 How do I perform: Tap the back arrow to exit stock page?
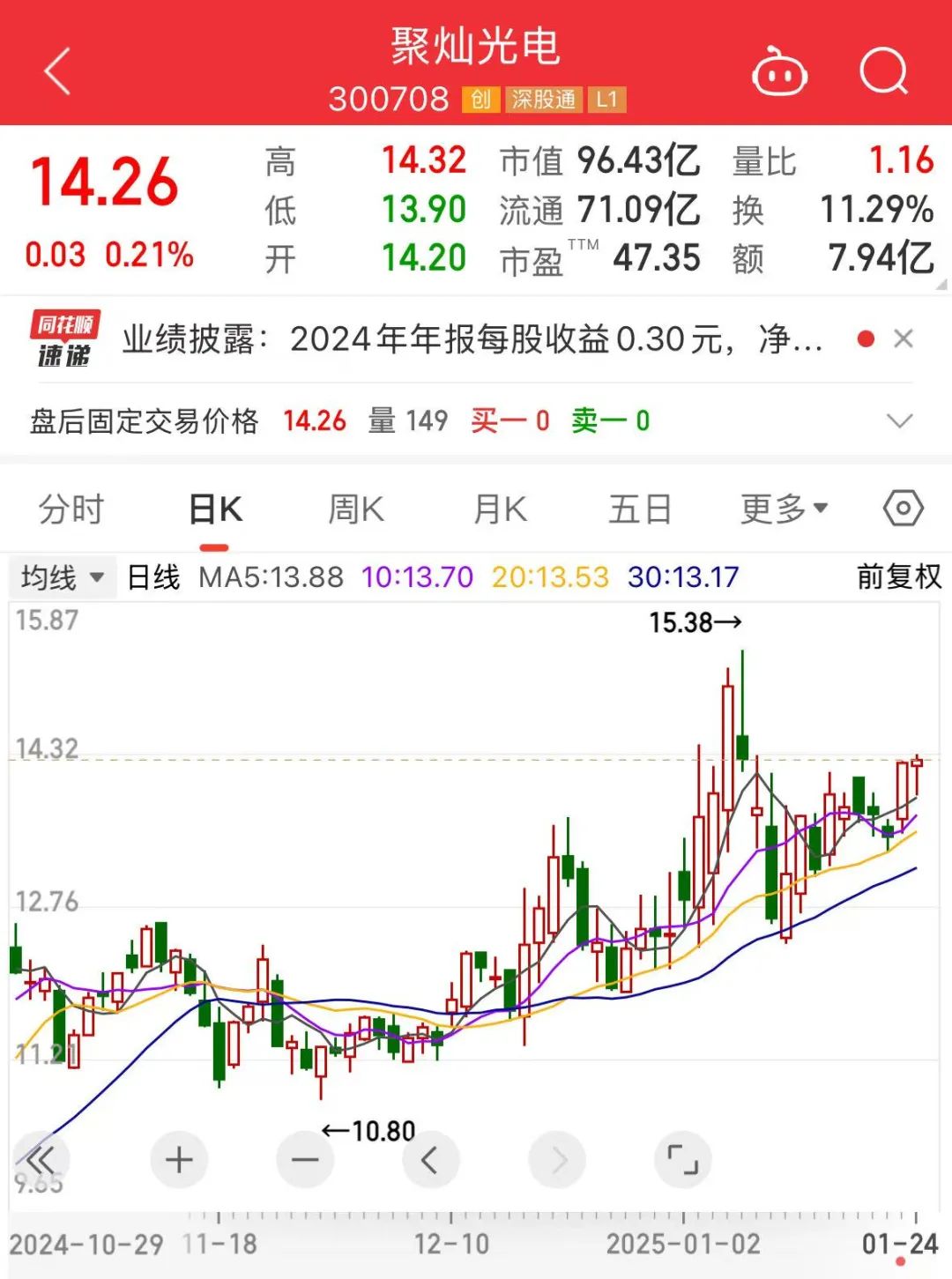[56, 71]
